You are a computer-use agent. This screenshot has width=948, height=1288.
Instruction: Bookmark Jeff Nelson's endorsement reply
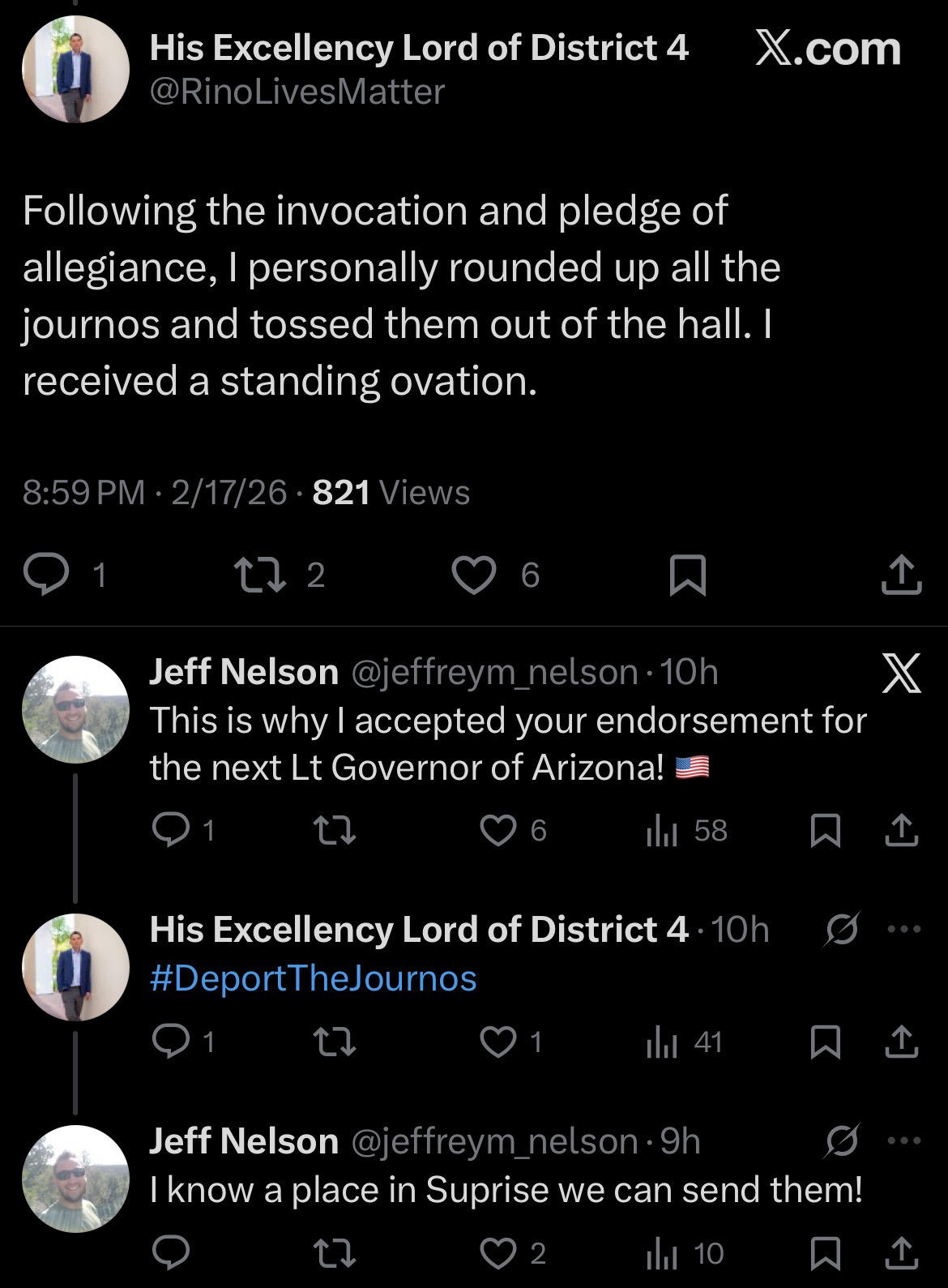pos(825,831)
